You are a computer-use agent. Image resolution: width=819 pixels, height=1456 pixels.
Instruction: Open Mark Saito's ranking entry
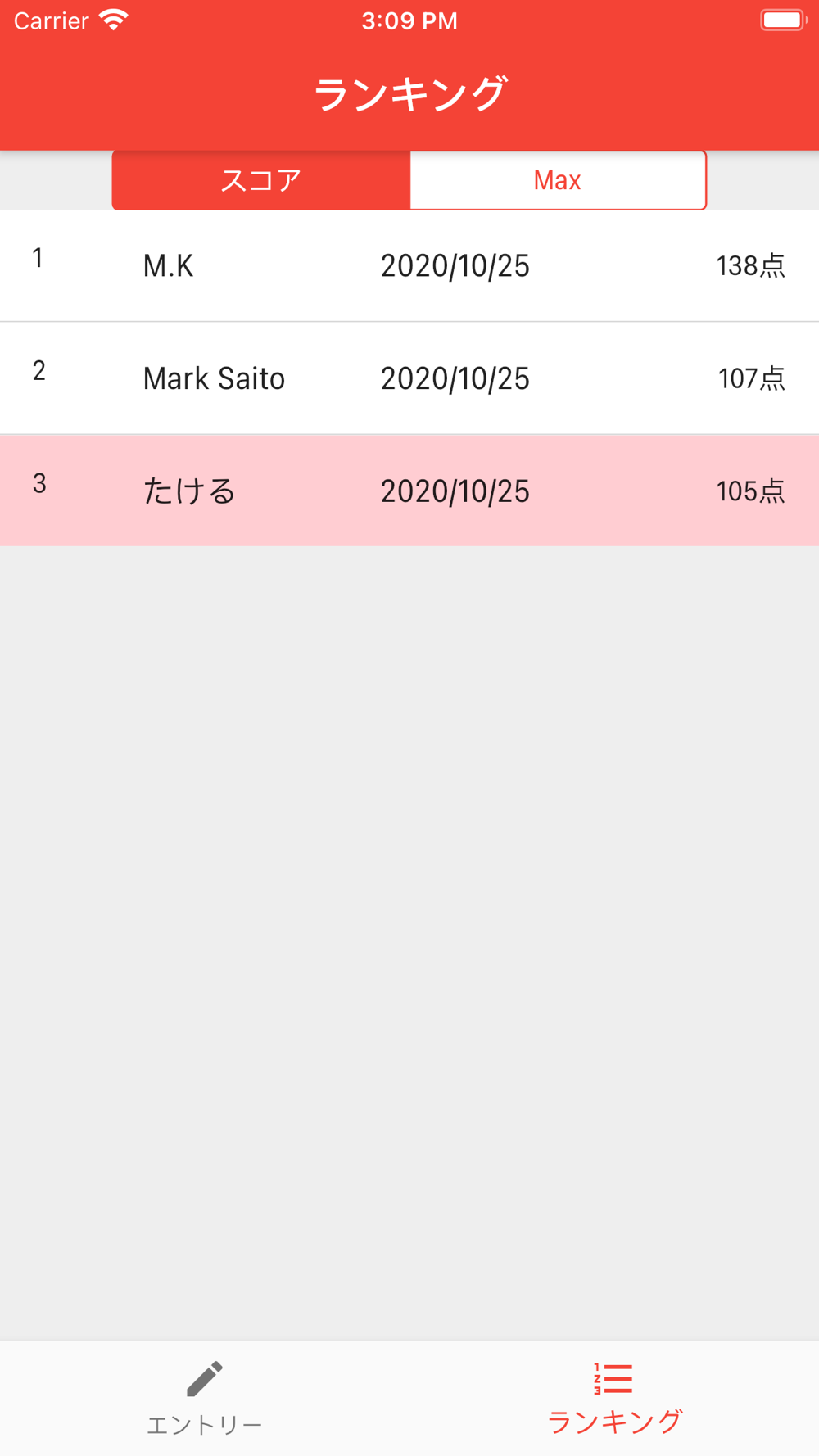pyautogui.click(x=409, y=378)
